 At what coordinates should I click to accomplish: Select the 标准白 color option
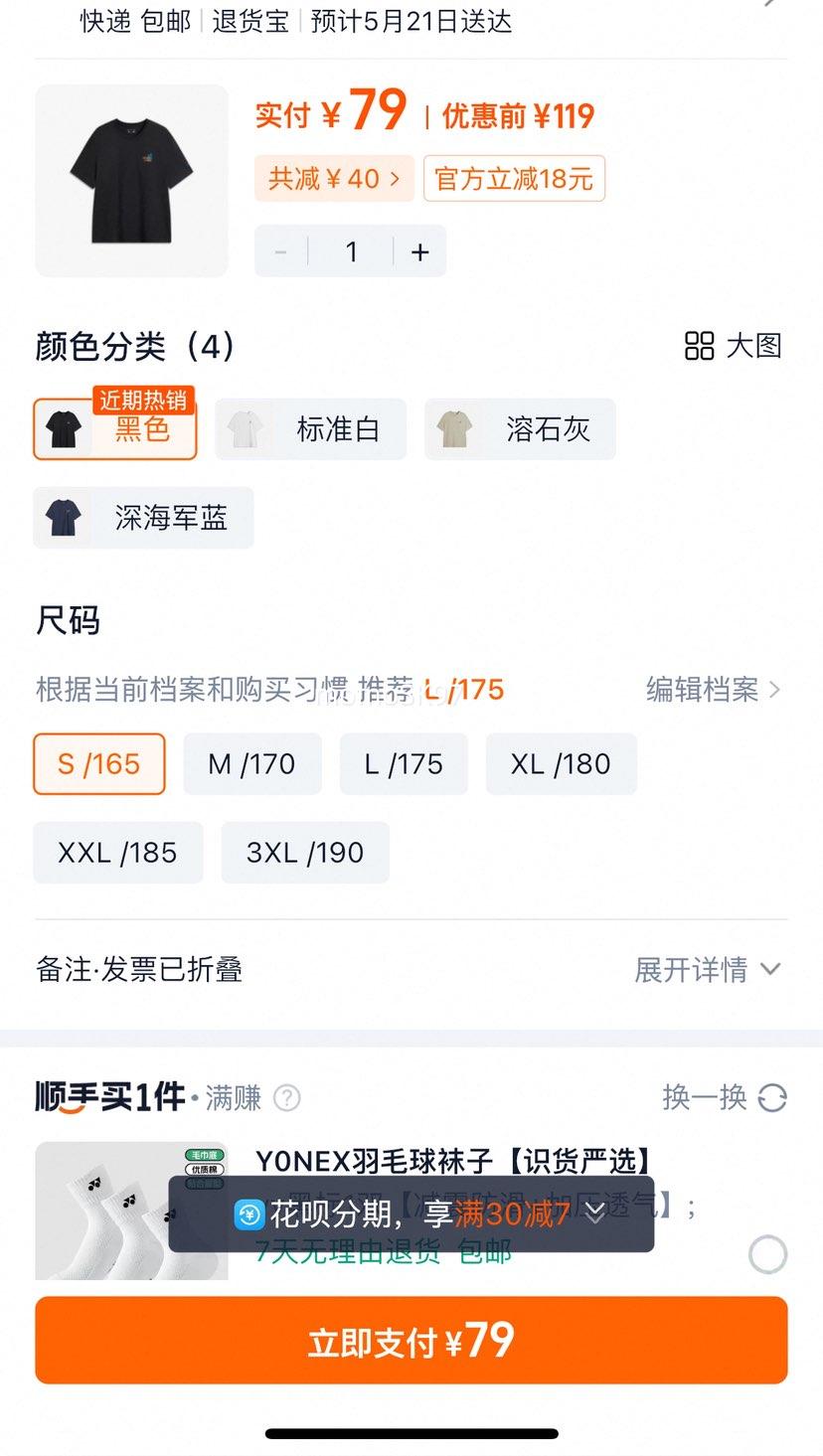[x=310, y=429]
